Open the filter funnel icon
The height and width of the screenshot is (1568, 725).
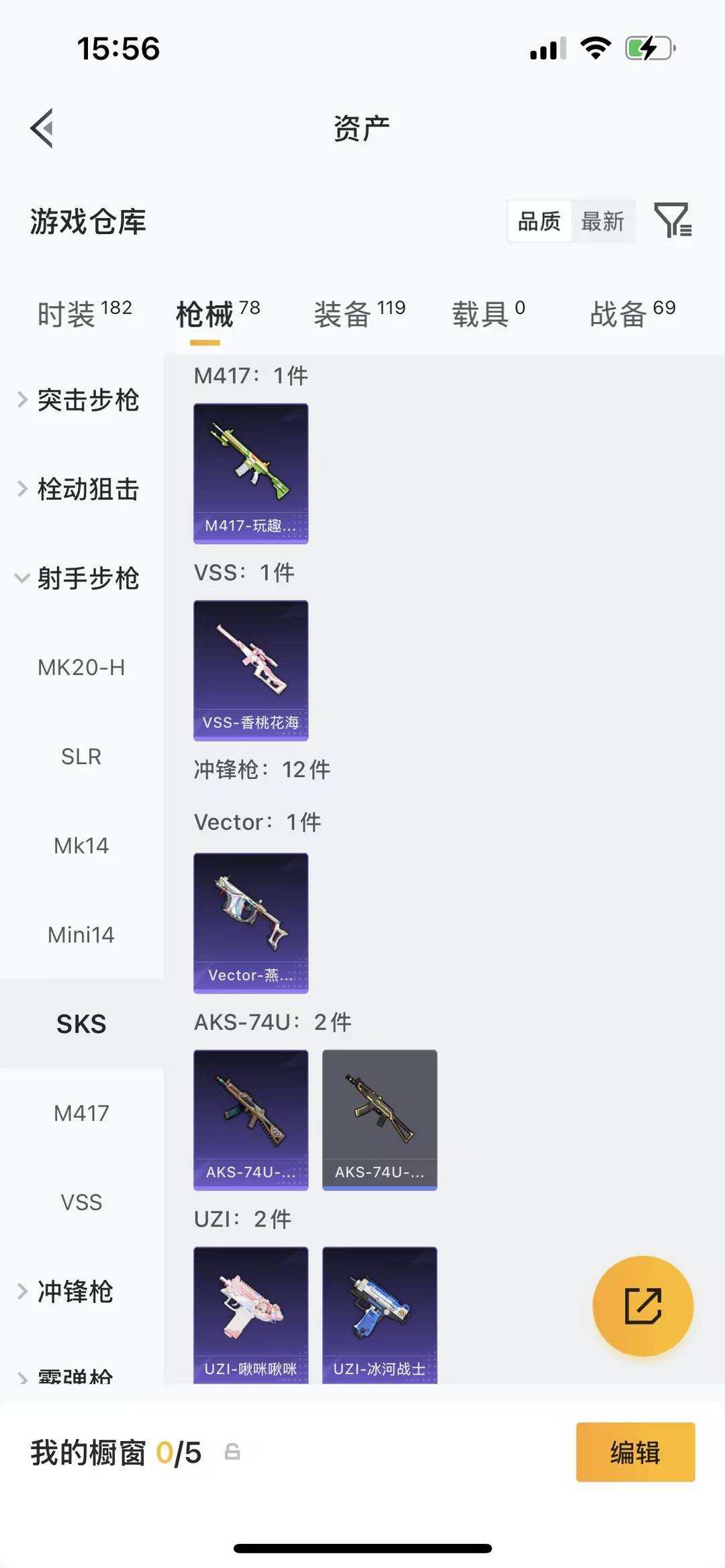[x=673, y=221]
